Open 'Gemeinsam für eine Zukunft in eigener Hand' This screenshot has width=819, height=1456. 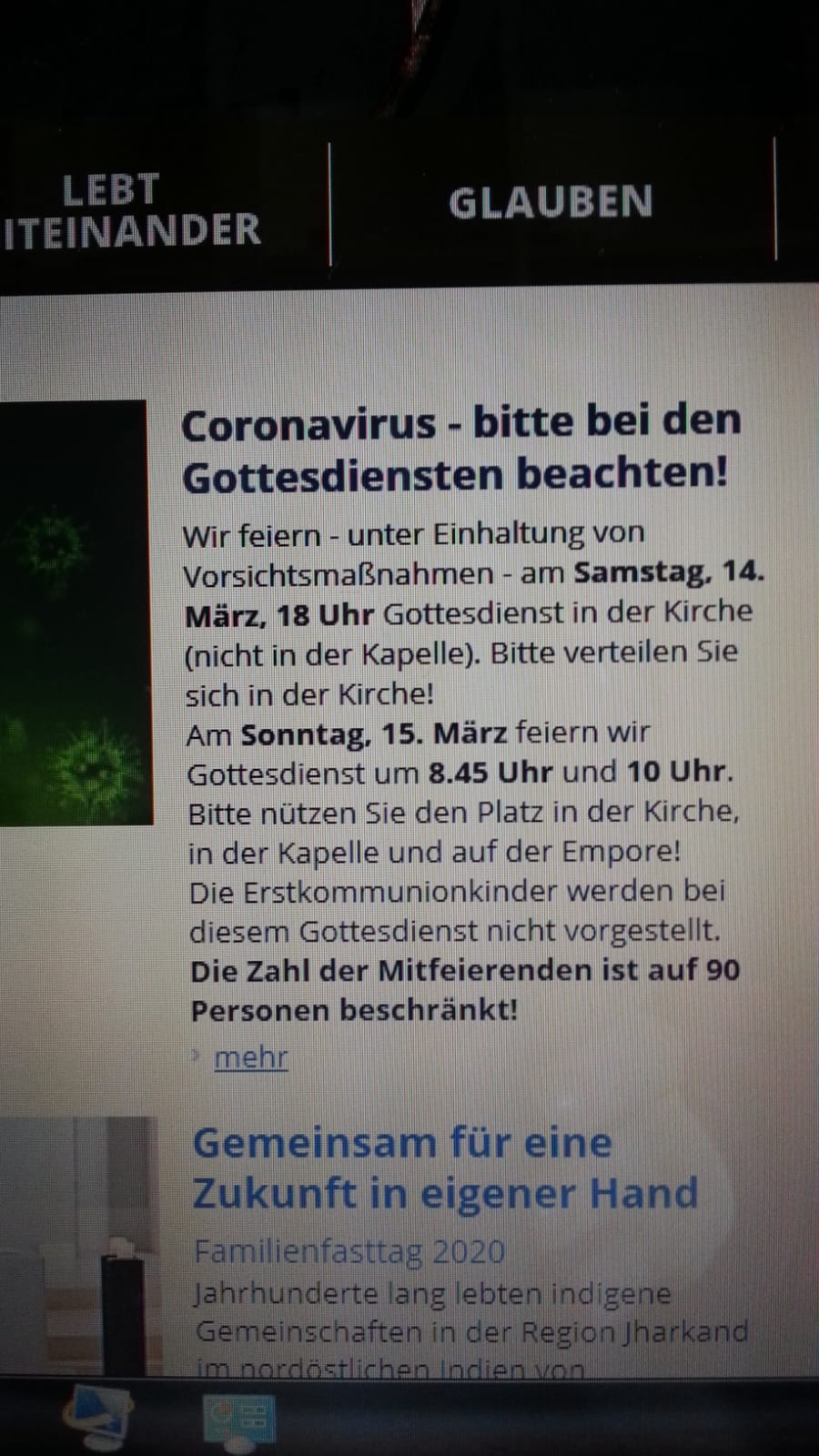tap(446, 1168)
